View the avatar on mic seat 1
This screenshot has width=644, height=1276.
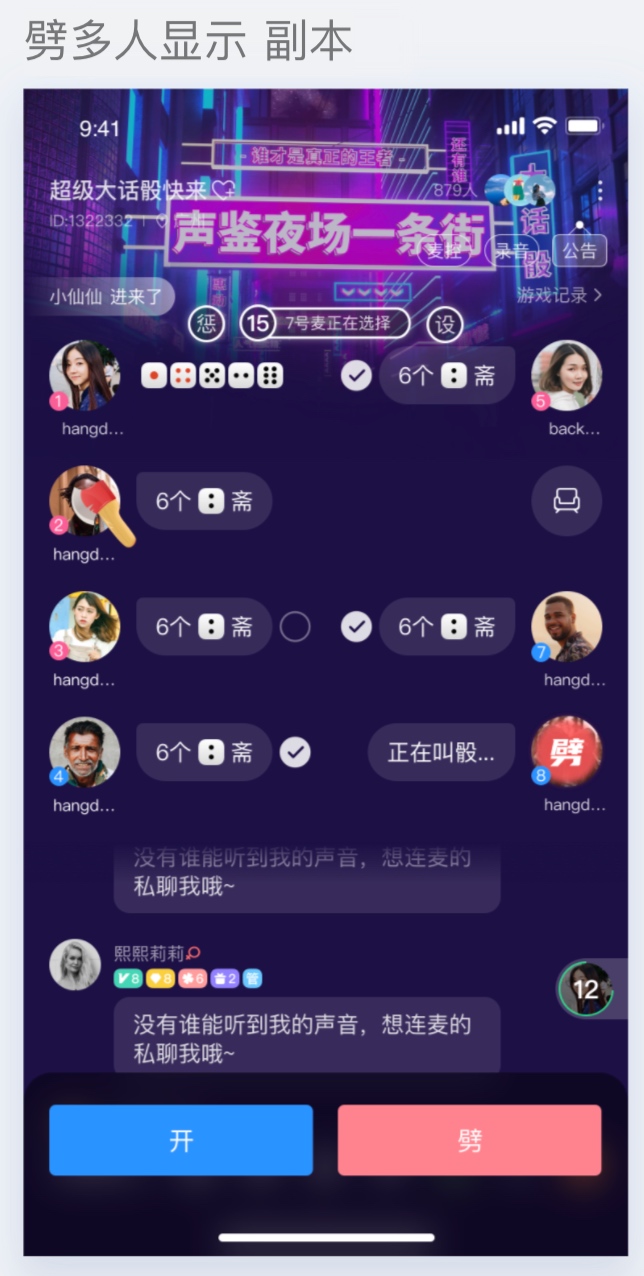coord(85,375)
